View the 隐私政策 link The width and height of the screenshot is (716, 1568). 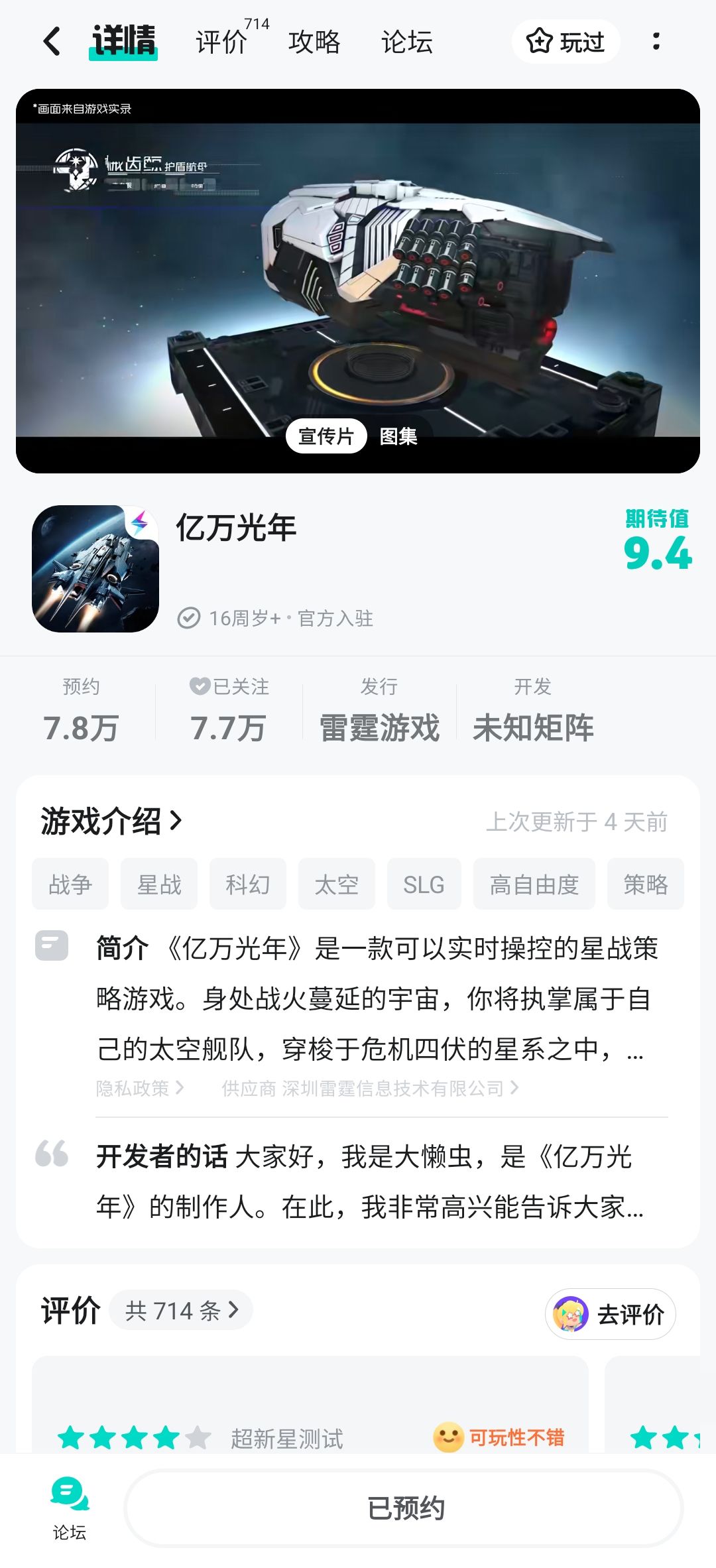(139, 1088)
